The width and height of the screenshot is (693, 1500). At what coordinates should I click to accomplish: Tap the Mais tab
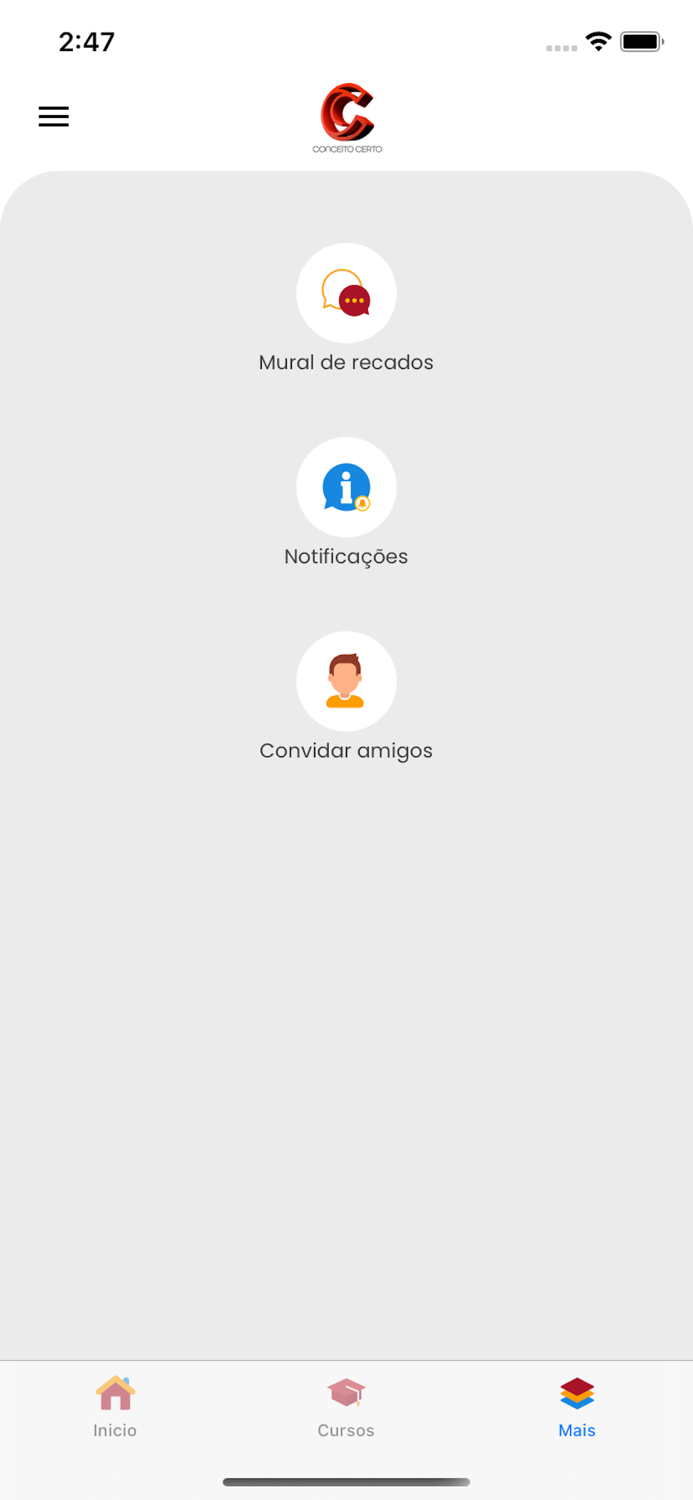point(577,1406)
